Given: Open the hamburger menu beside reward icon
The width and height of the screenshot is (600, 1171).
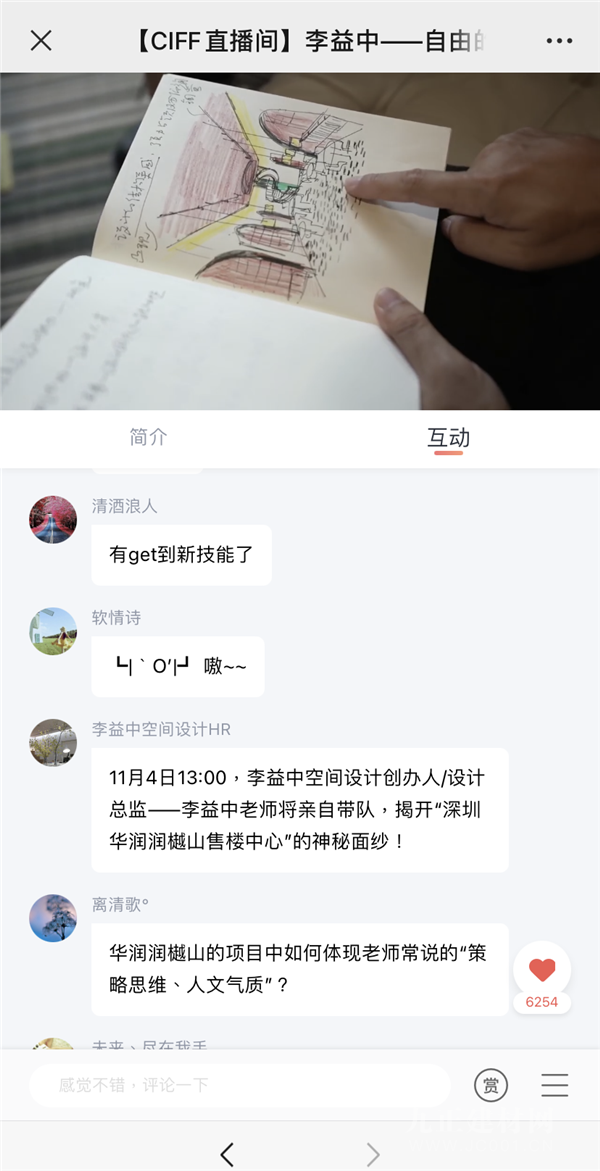Looking at the screenshot, I should click(554, 1085).
